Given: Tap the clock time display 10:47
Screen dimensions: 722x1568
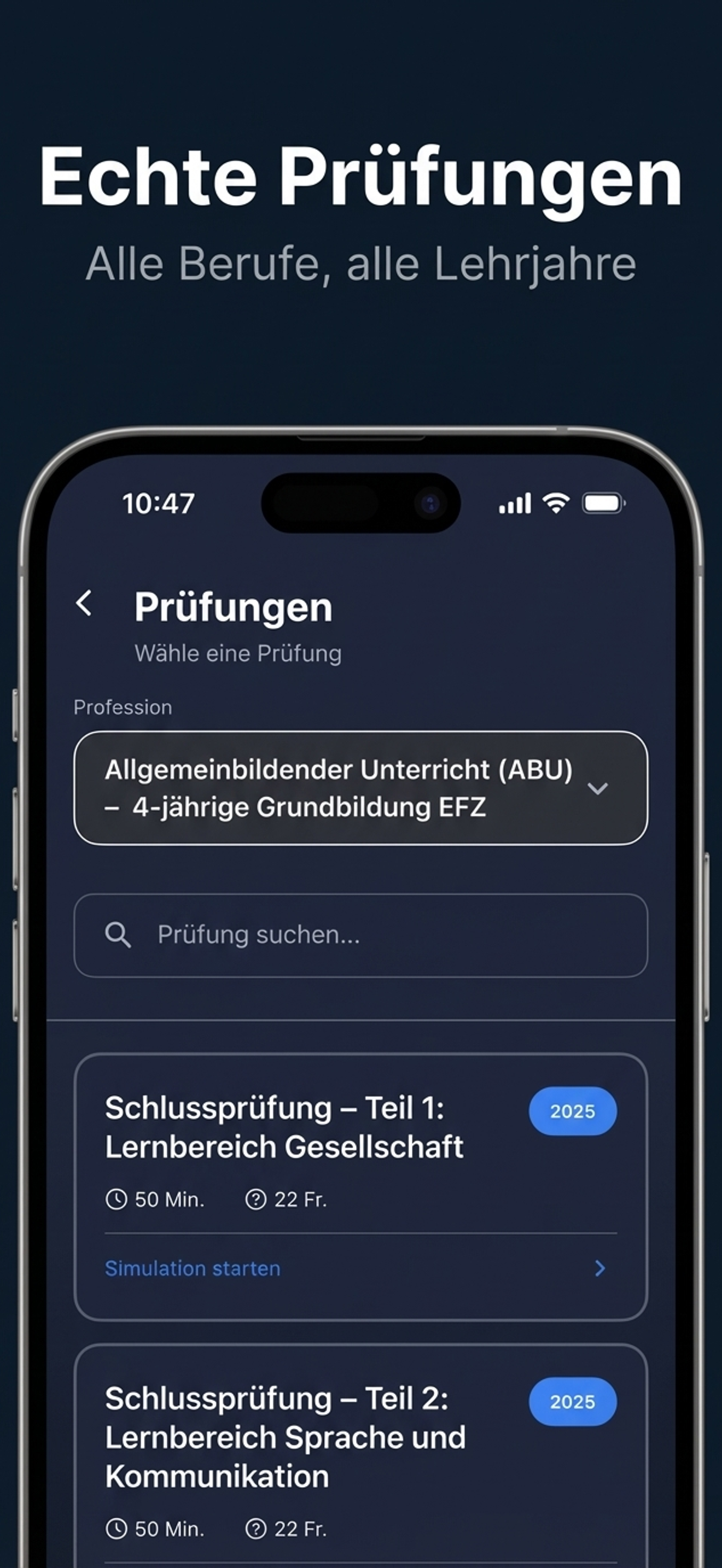Looking at the screenshot, I should point(158,504).
